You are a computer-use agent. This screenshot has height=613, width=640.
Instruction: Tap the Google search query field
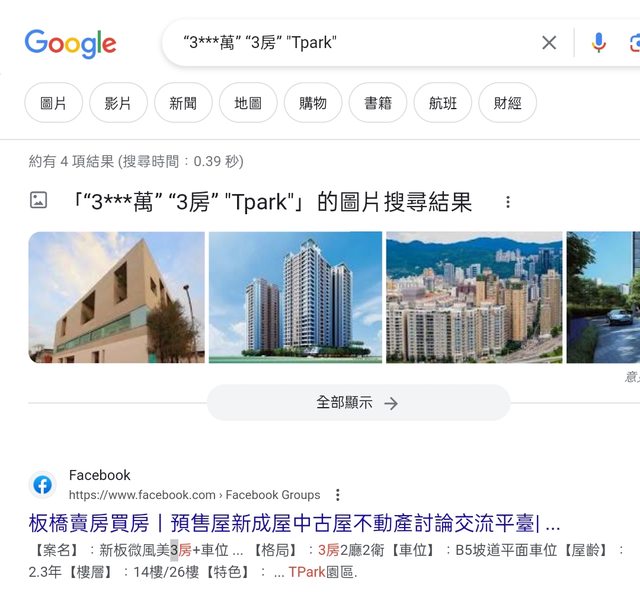[350, 43]
